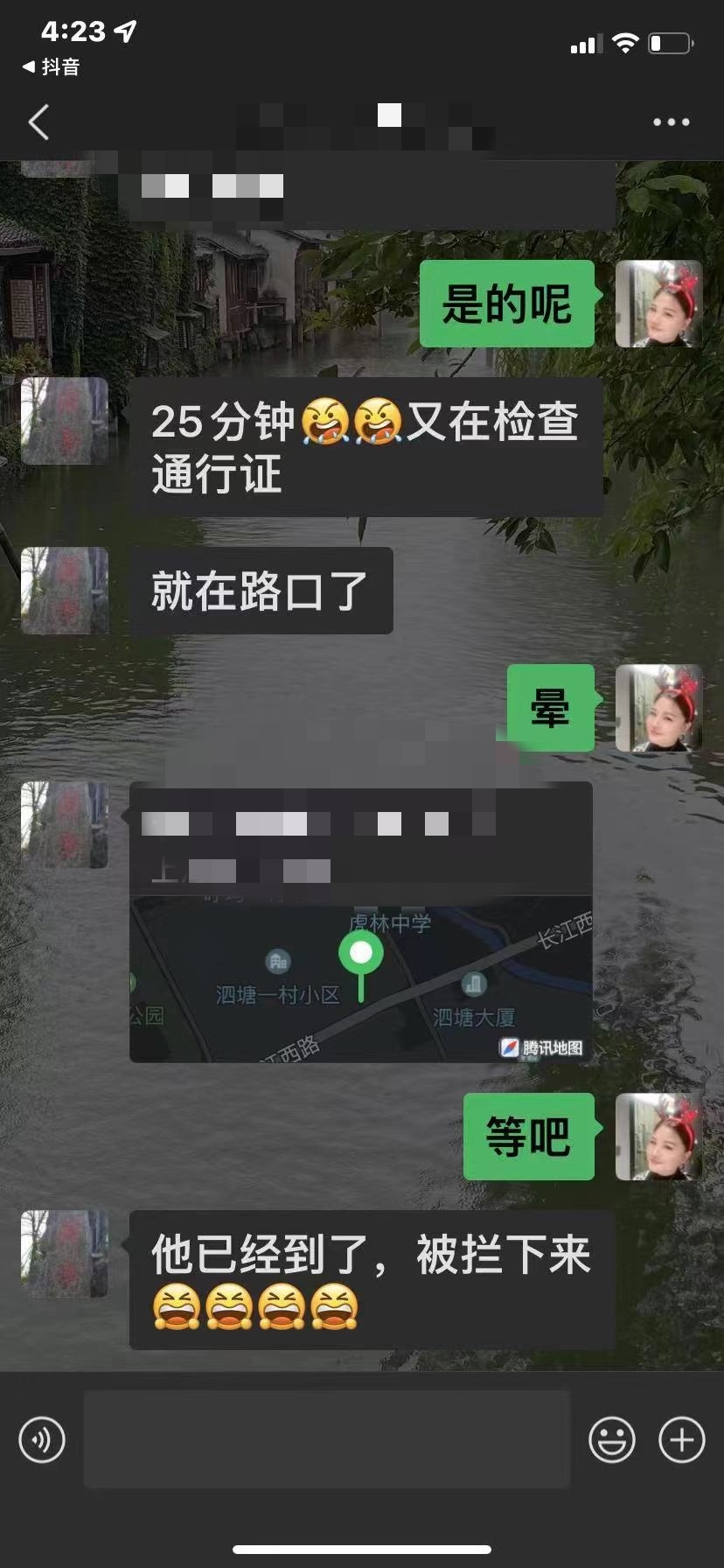Open my avatar next to 等吧
Viewport: 724px width, 1568px height.
[x=658, y=1137]
